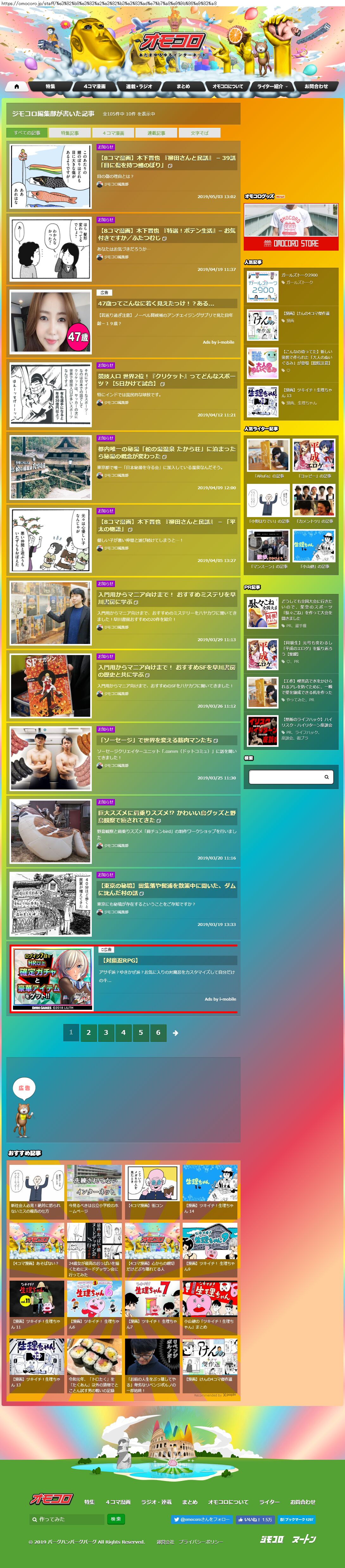Open 4コマ漫画 in the top navigation
Image resolution: width=345 pixels, height=1568 pixels.
(94, 86)
